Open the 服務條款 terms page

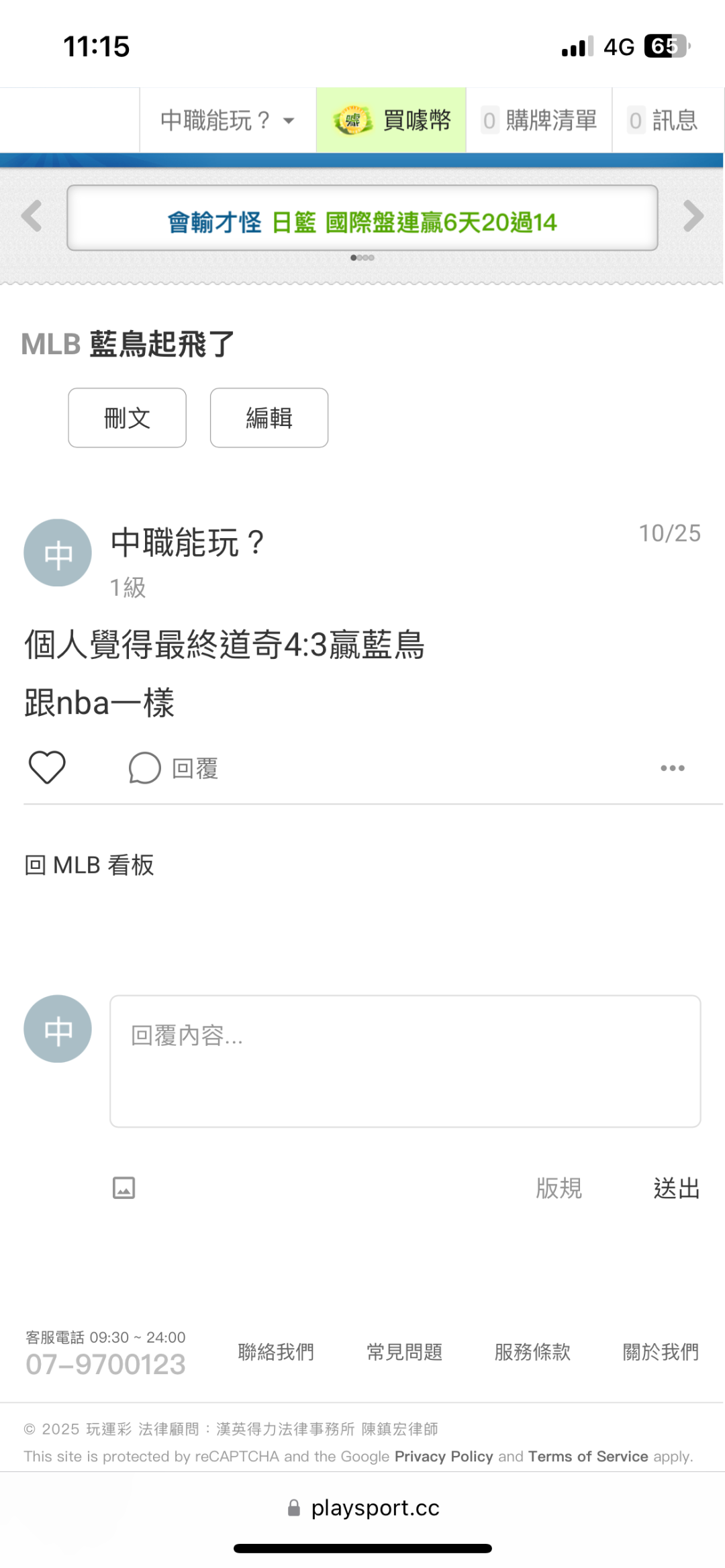[x=532, y=1352]
